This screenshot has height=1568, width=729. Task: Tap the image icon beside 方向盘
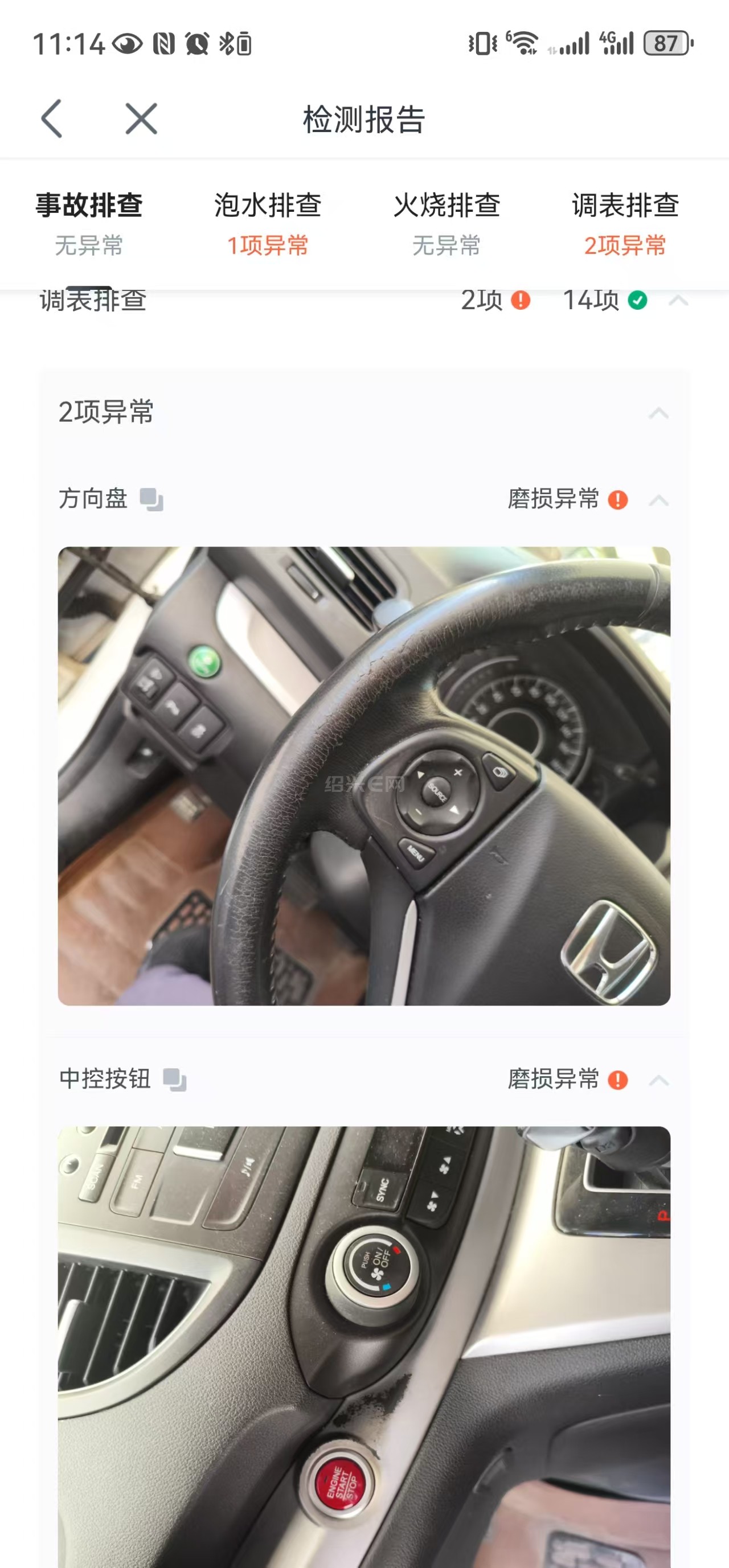151,500
